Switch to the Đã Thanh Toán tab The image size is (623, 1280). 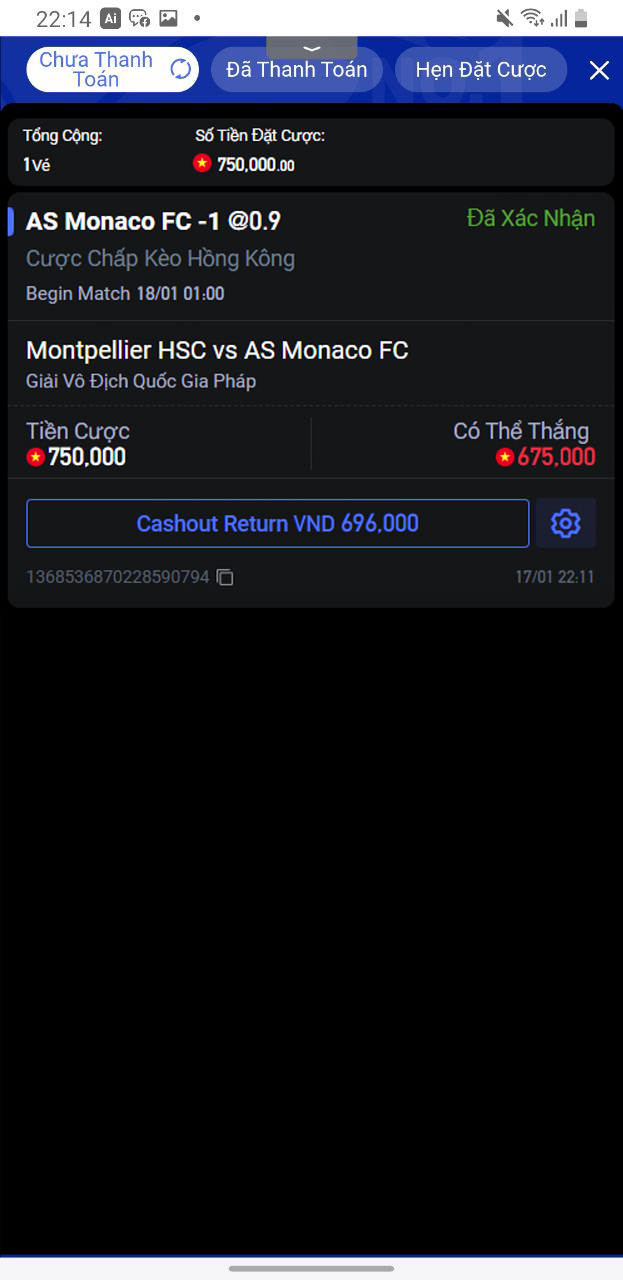297,70
